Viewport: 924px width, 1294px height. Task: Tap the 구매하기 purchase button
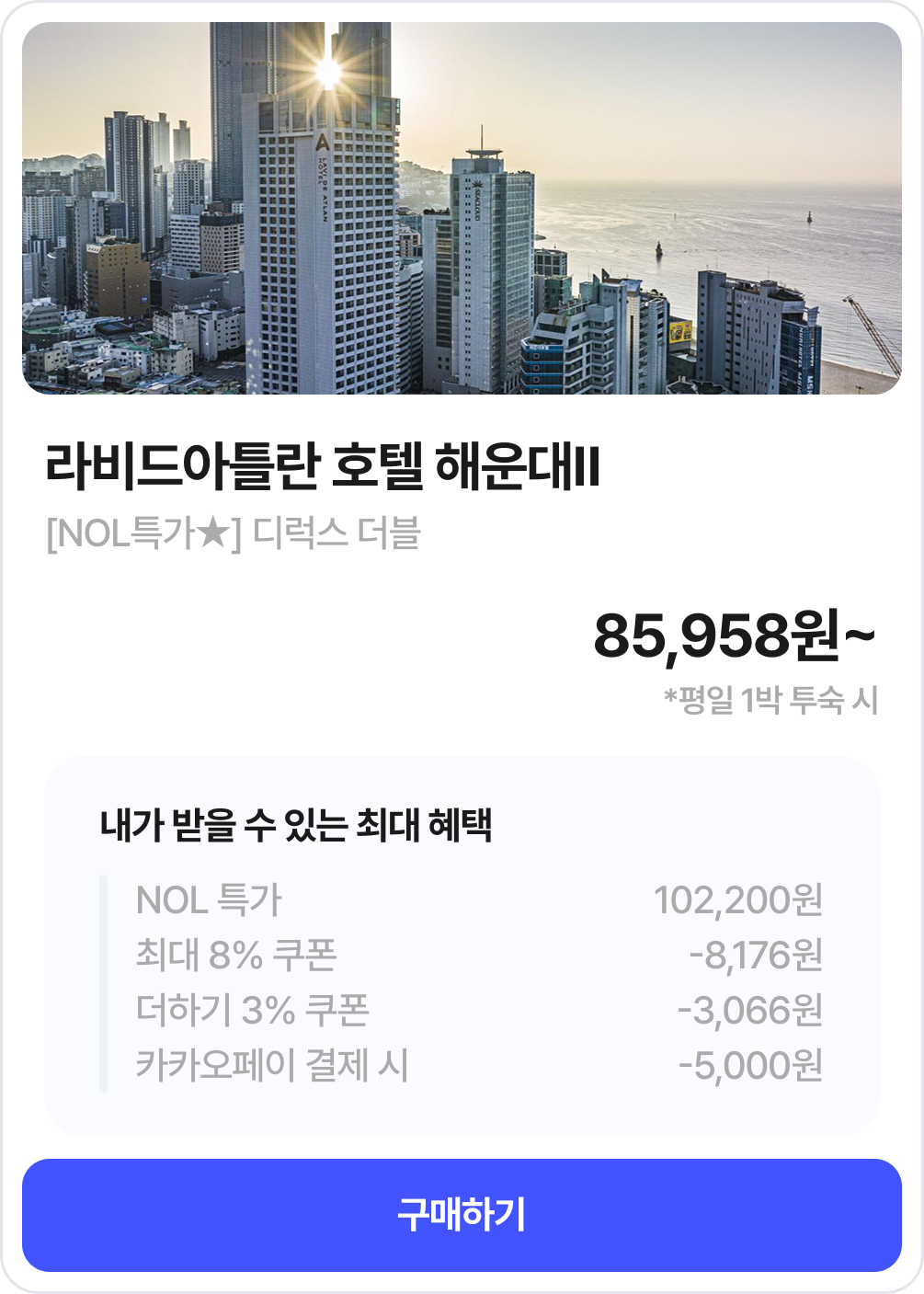[x=462, y=1215]
